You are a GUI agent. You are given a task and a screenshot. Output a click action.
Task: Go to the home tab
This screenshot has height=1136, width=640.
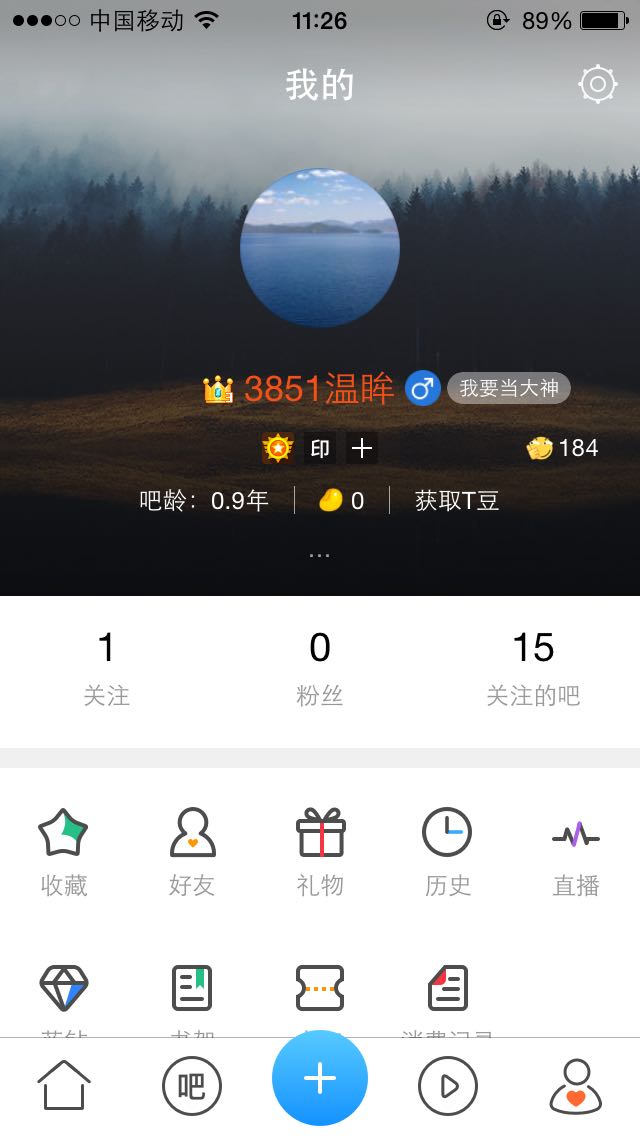(64, 1086)
